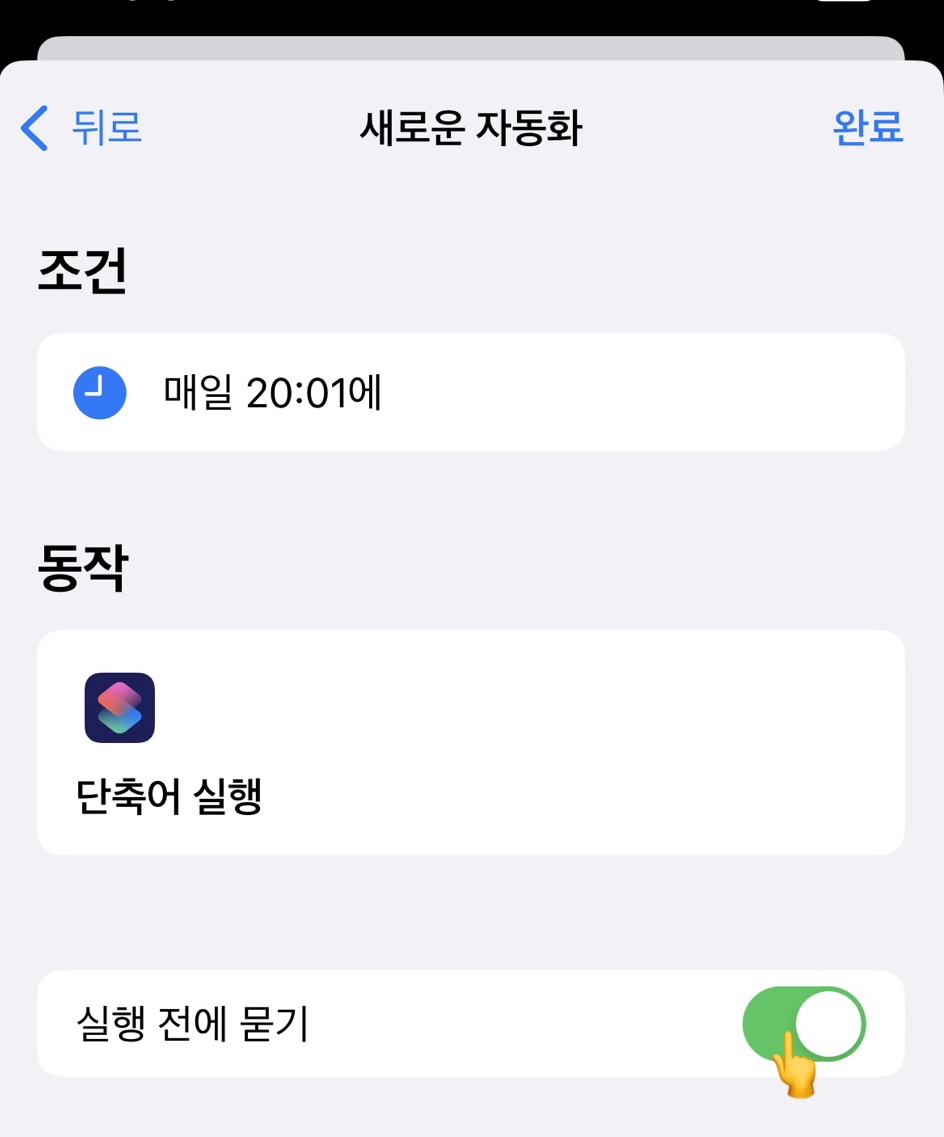Screen dimensions: 944x1137
Task: Turn off the 실행 전에 묻기 switch
Action: (x=804, y=1023)
